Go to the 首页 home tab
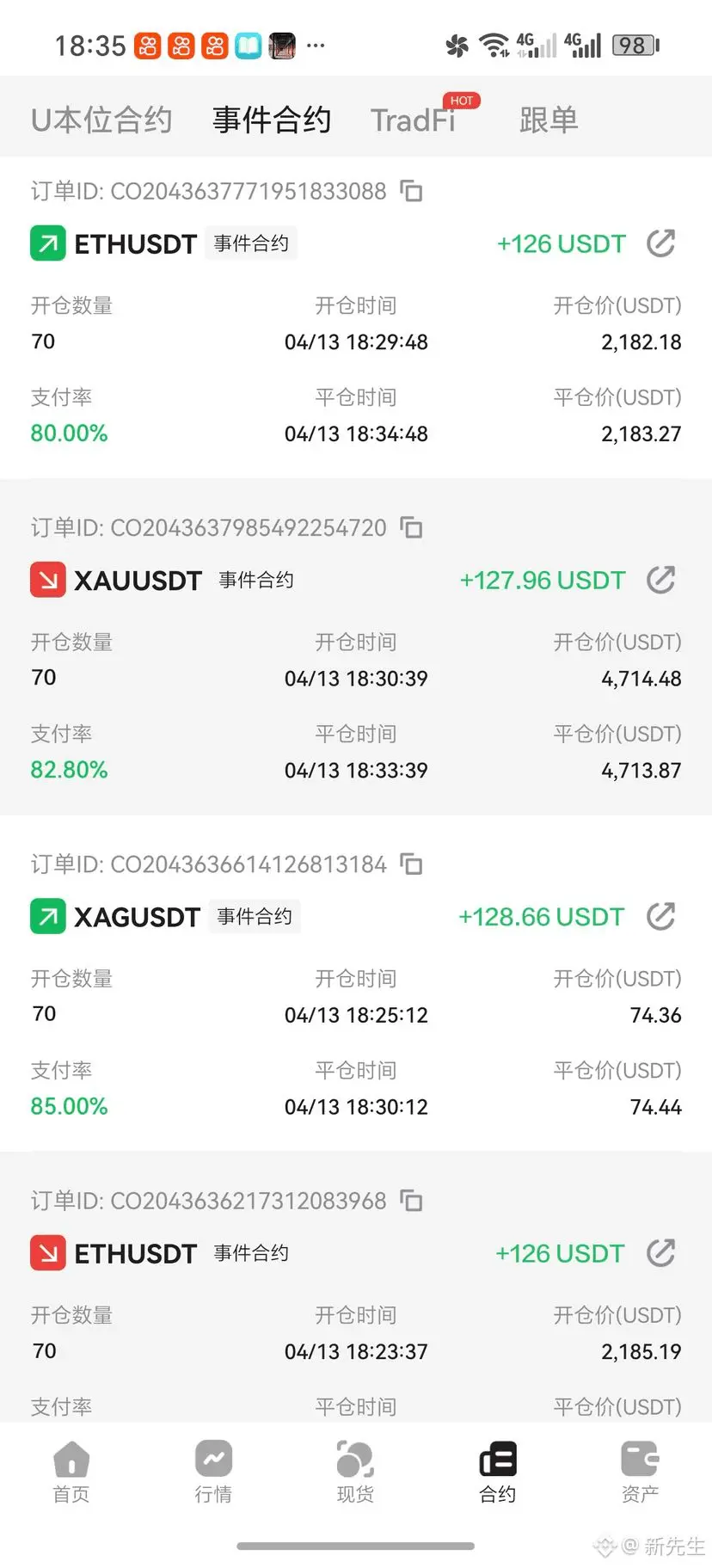The width and height of the screenshot is (712, 1568). coord(71,1472)
